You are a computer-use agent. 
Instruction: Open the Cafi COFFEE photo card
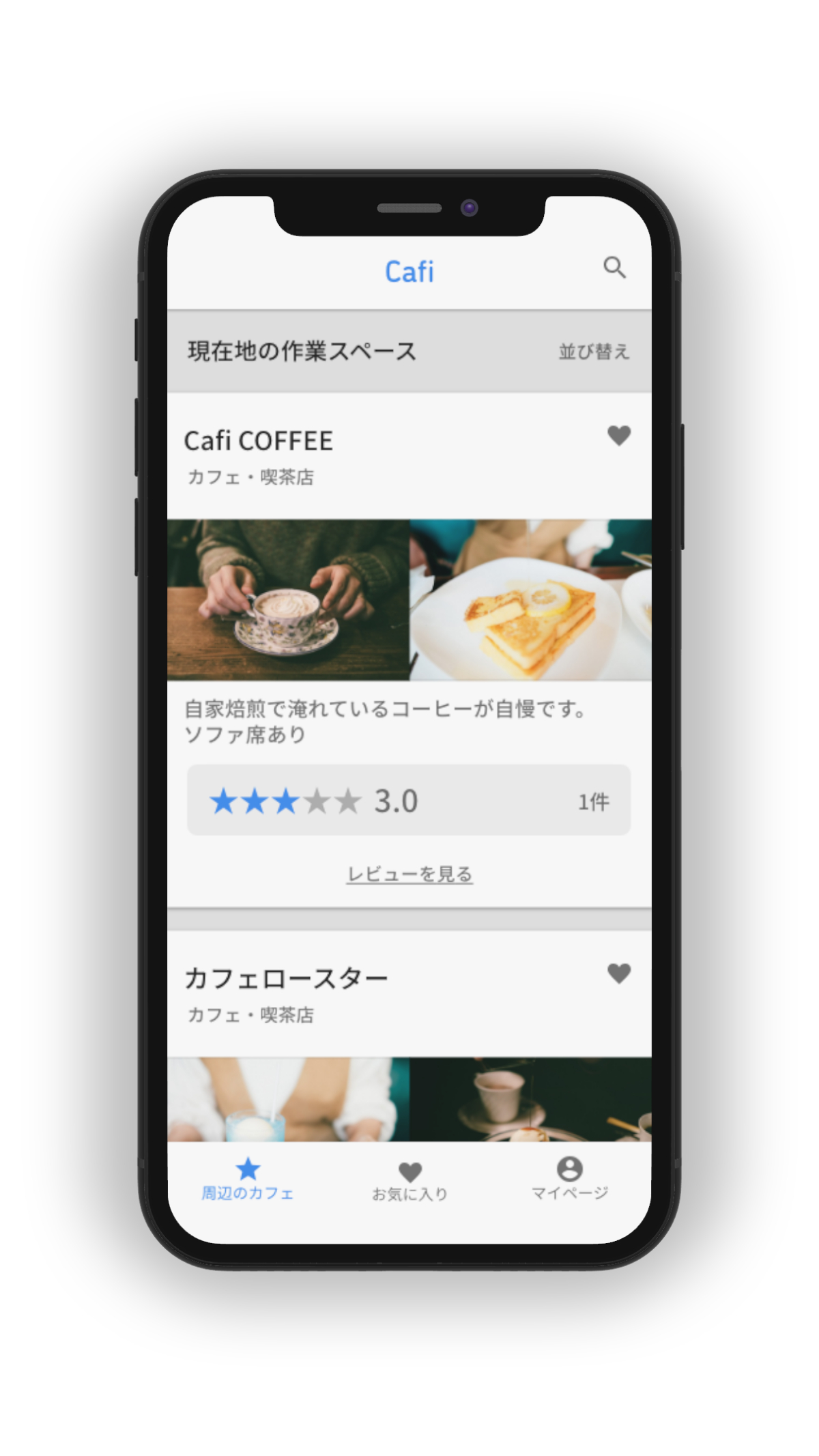(x=409, y=599)
